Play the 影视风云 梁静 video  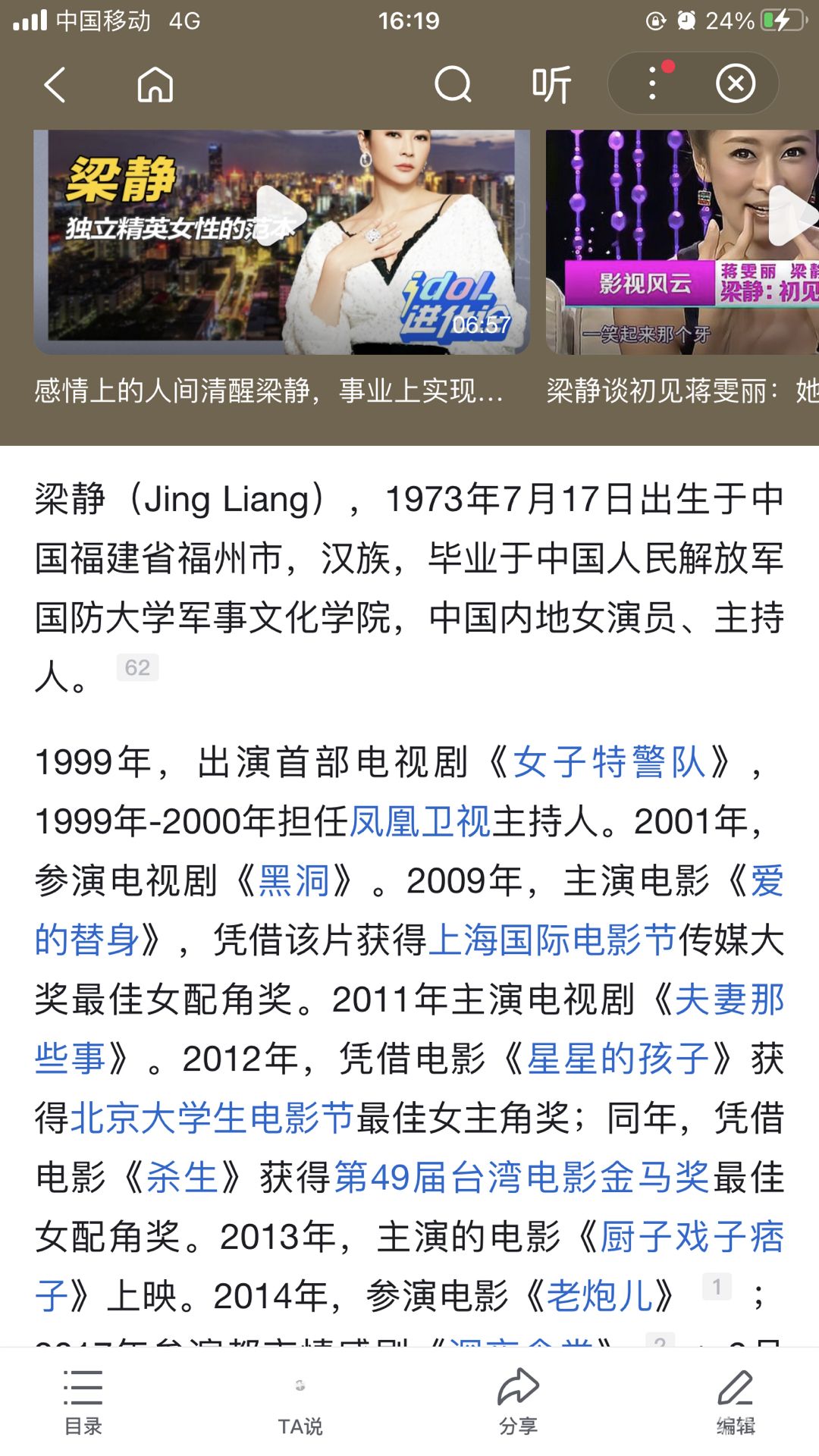(x=682, y=242)
